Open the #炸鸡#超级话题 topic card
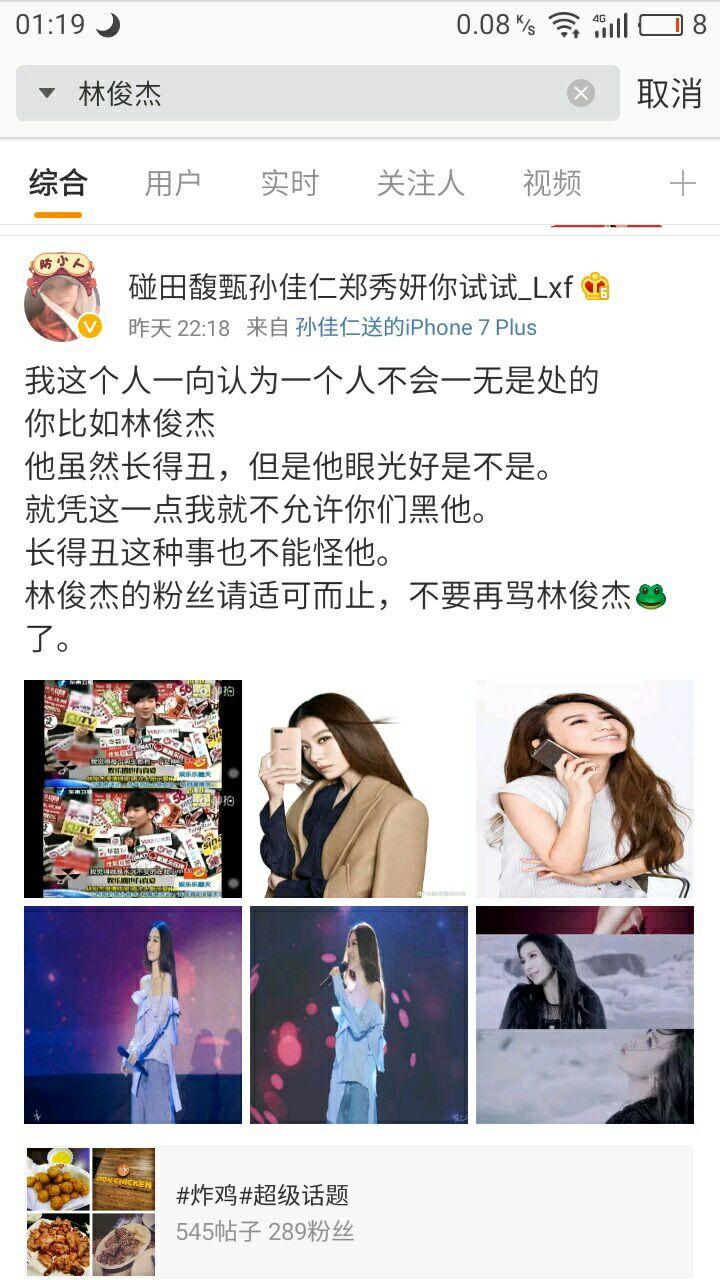This screenshot has height=1280, width=720. pos(359,1212)
